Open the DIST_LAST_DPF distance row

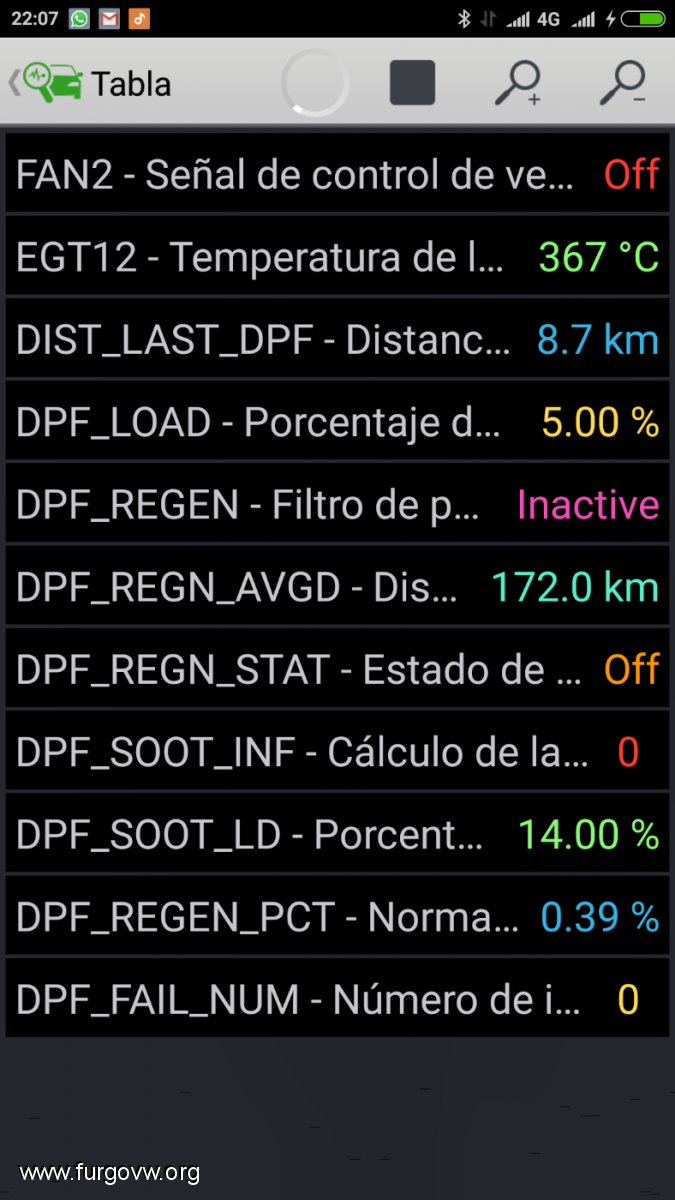click(x=337, y=339)
